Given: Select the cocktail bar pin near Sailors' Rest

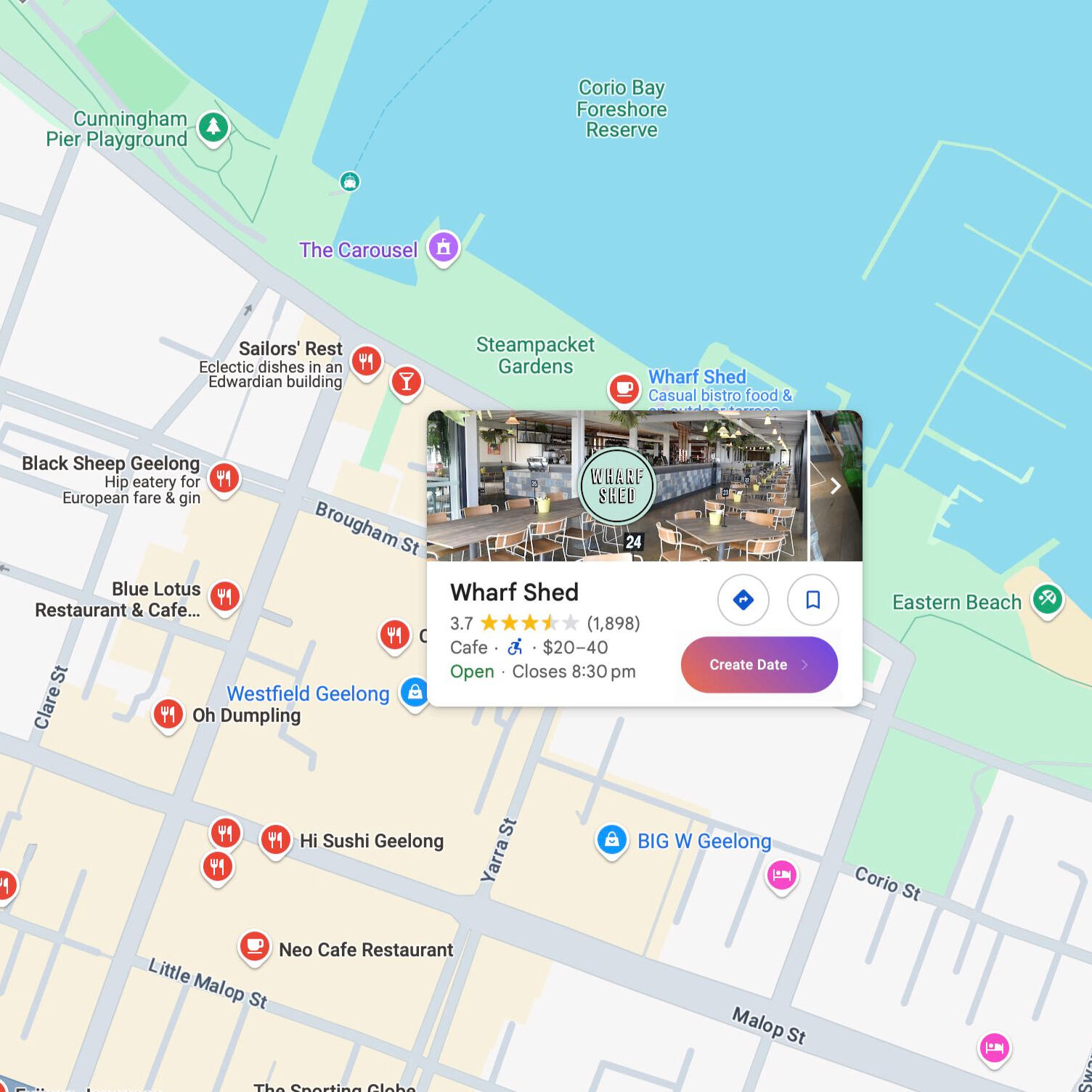Looking at the screenshot, I should 407,380.
